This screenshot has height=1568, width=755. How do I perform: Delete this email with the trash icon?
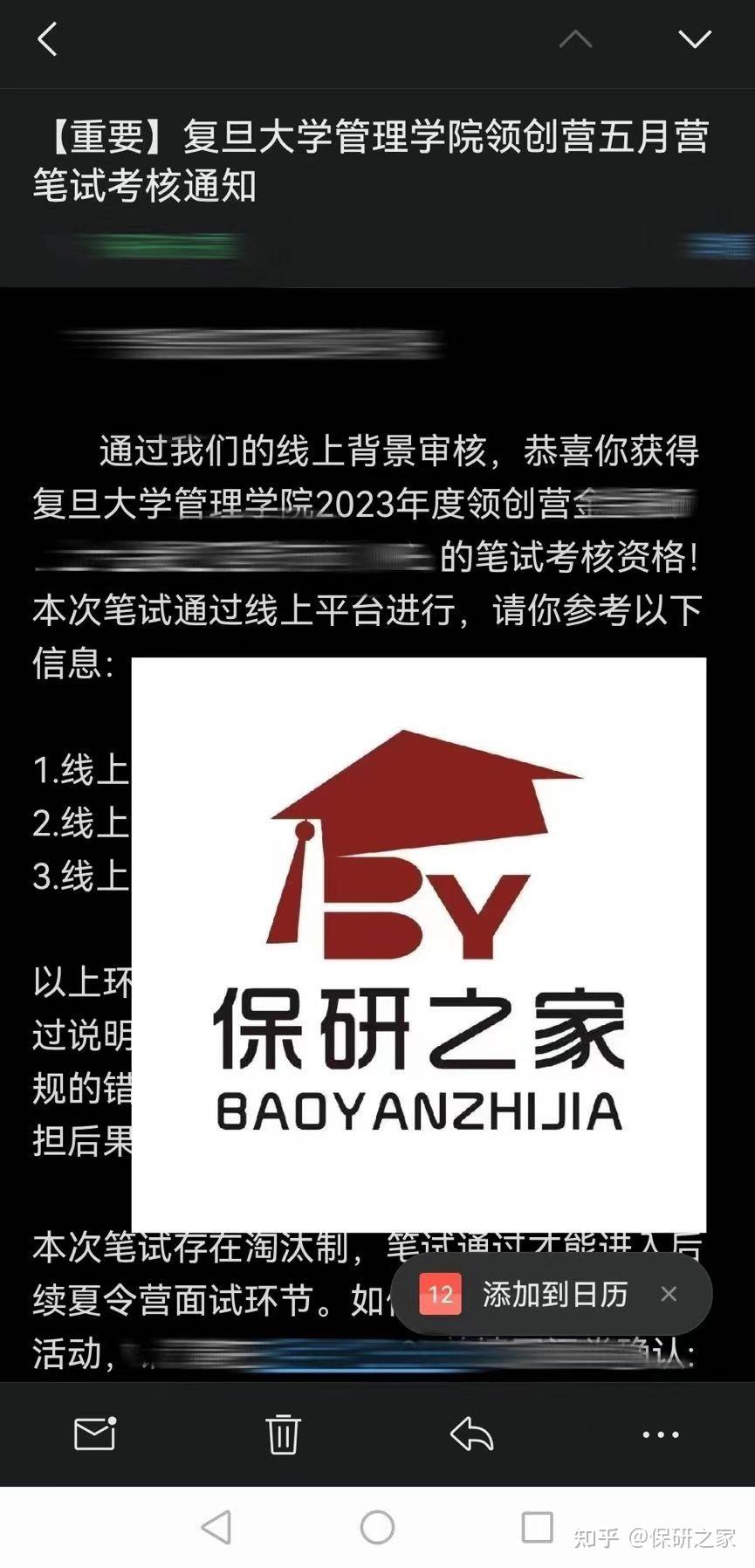tap(283, 1434)
